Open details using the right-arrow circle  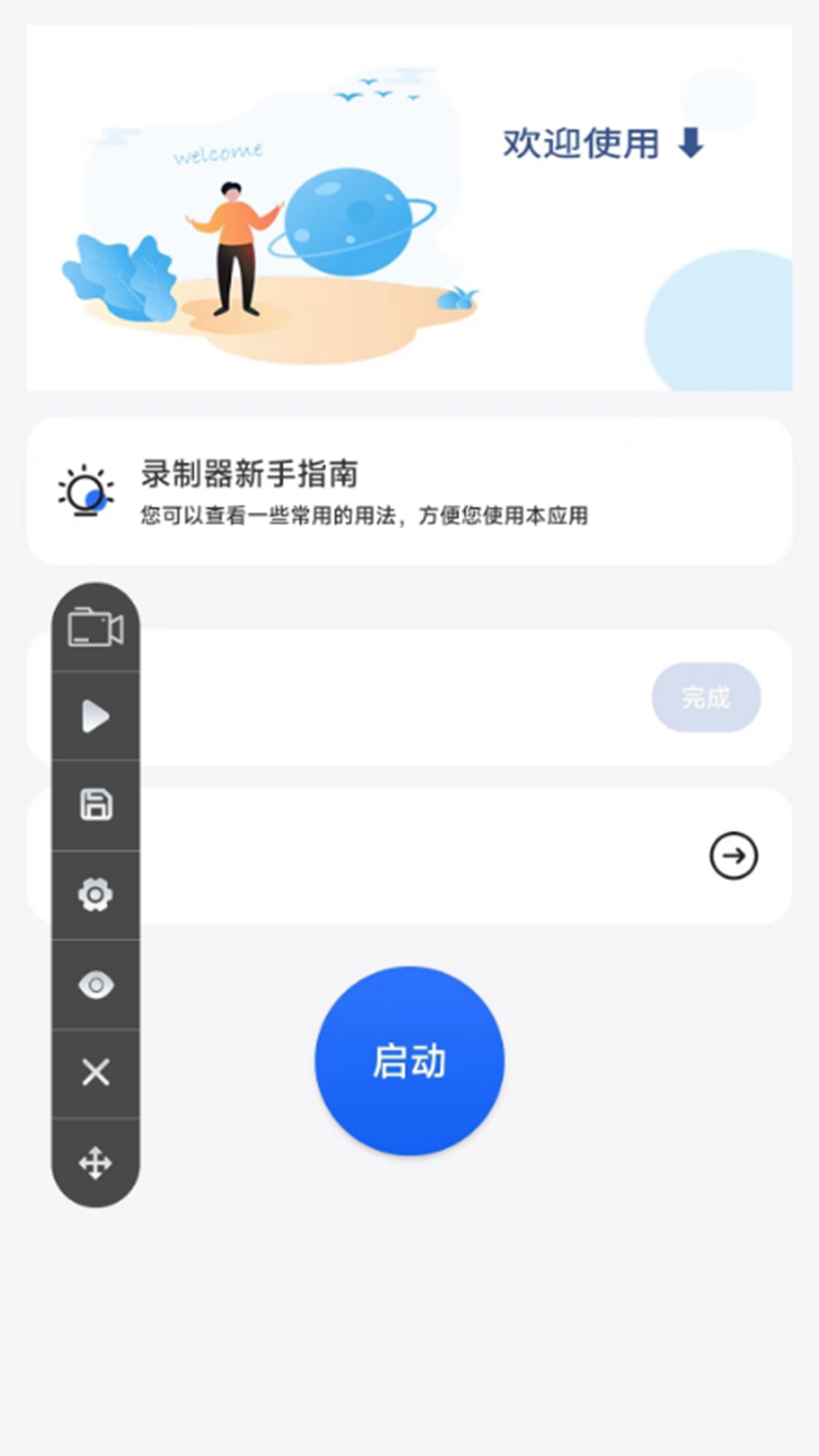733,854
